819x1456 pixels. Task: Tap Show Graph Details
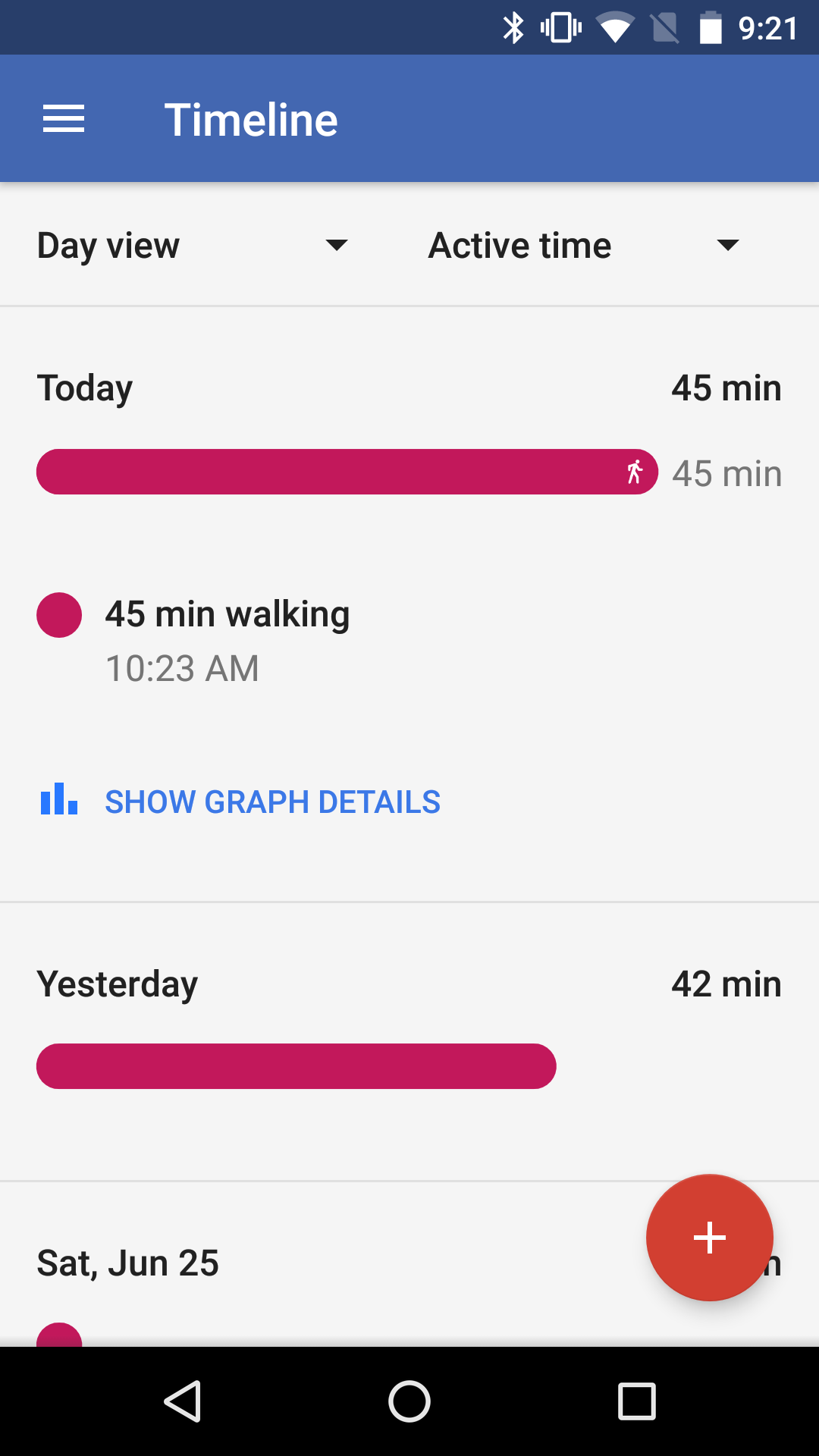[x=240, y=802]
